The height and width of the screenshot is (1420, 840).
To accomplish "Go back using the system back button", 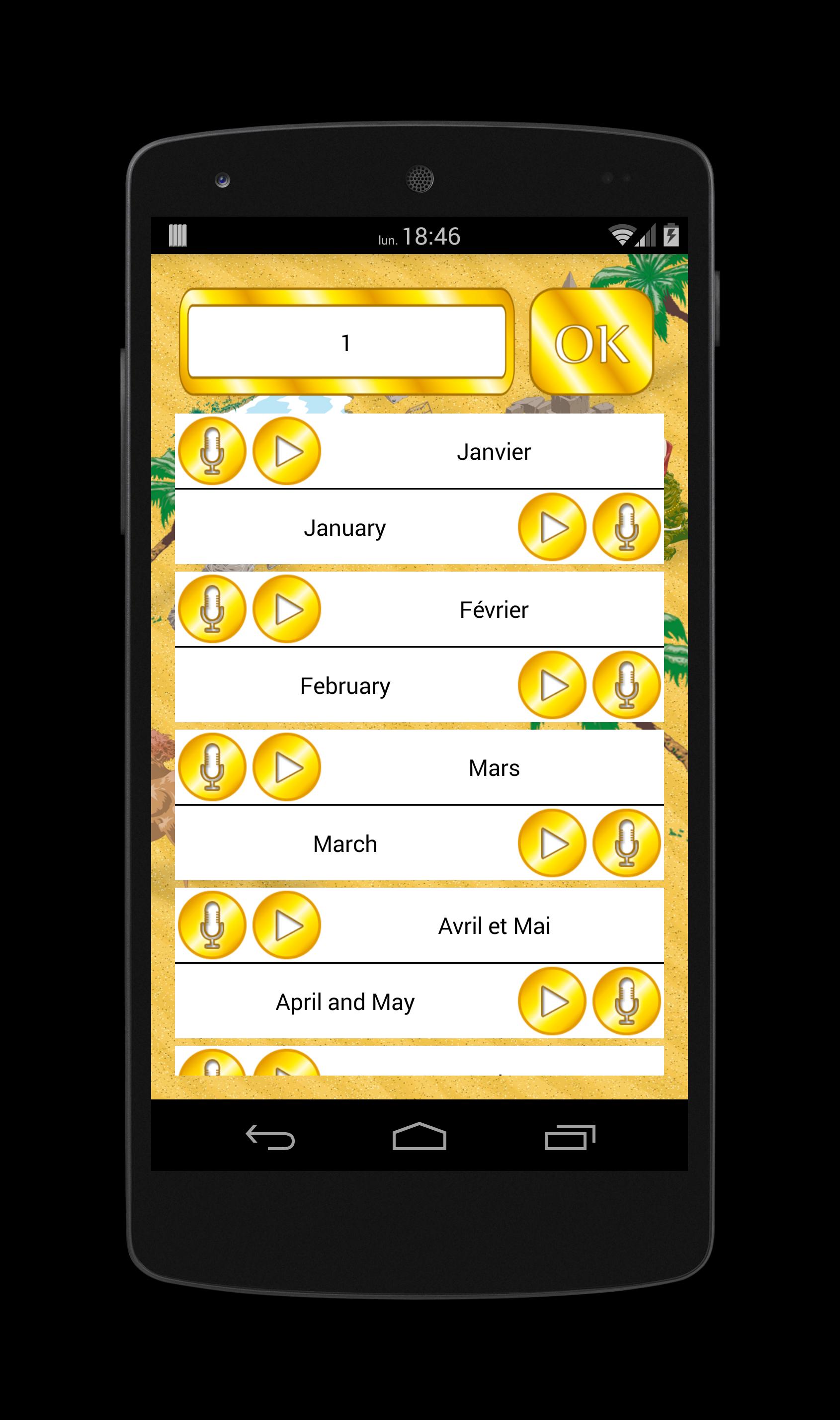I will point(270,1137).
